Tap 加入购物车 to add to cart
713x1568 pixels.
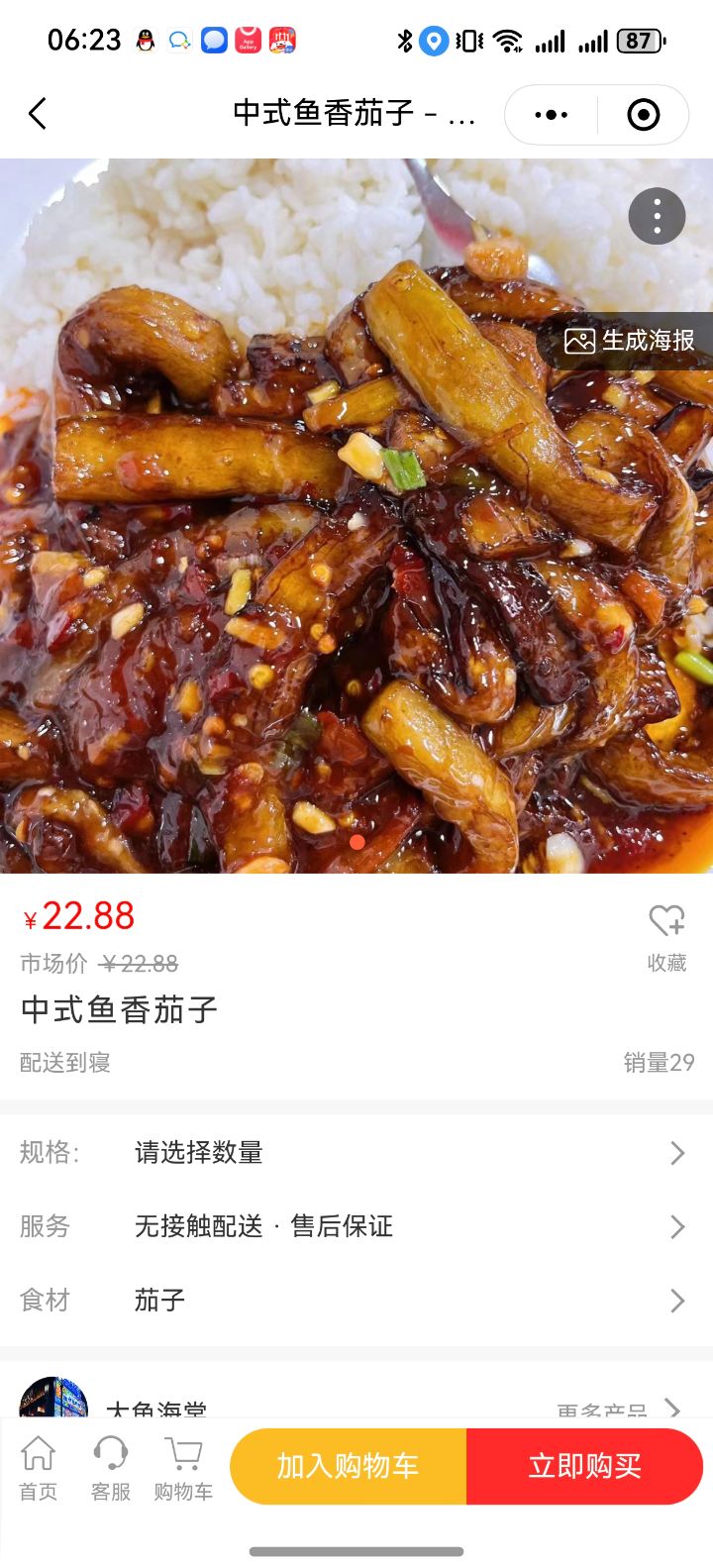click(348, 1466)
